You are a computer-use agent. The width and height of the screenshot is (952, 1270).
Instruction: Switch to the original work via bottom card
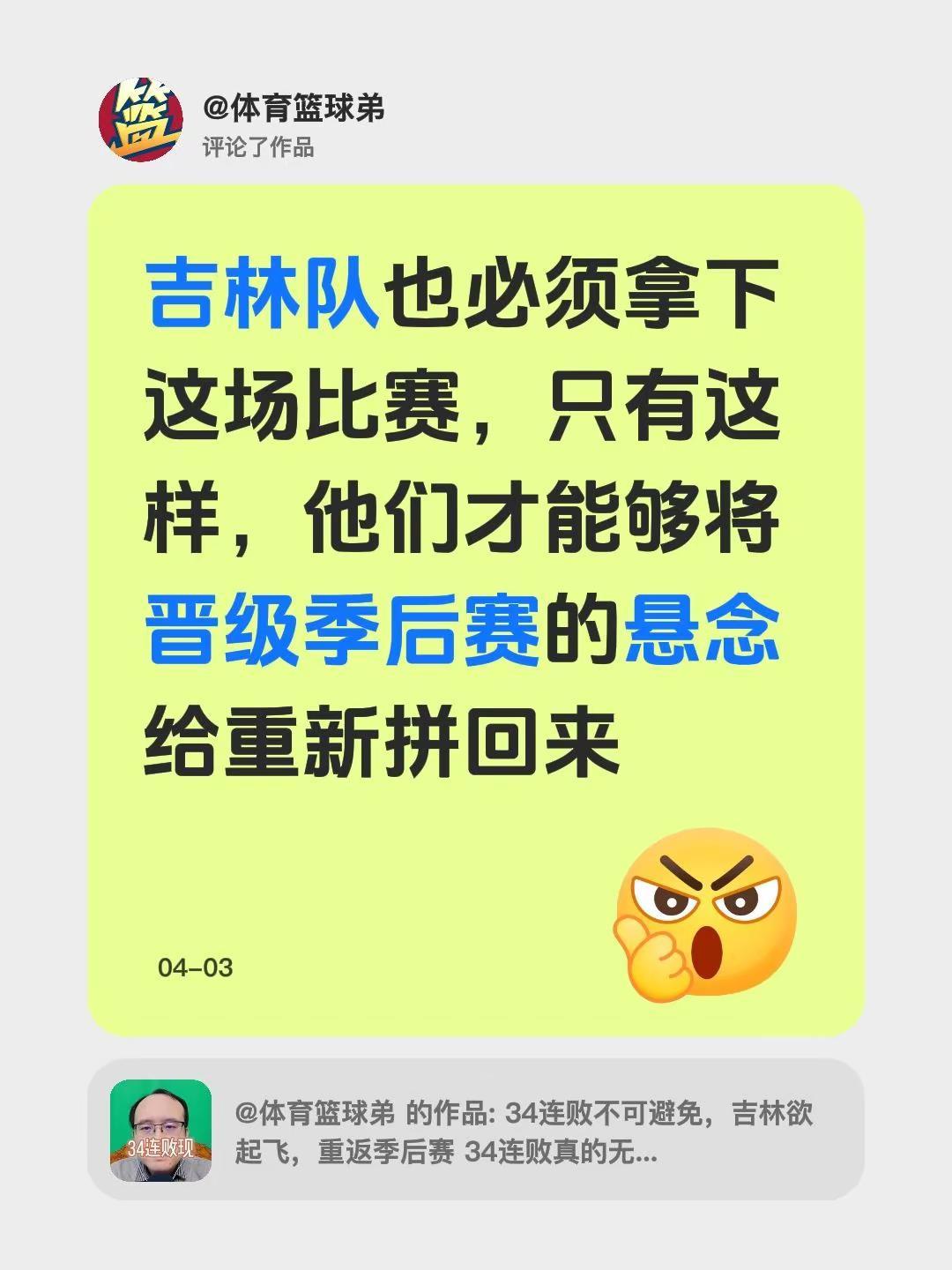click(x=529, y=1128)
